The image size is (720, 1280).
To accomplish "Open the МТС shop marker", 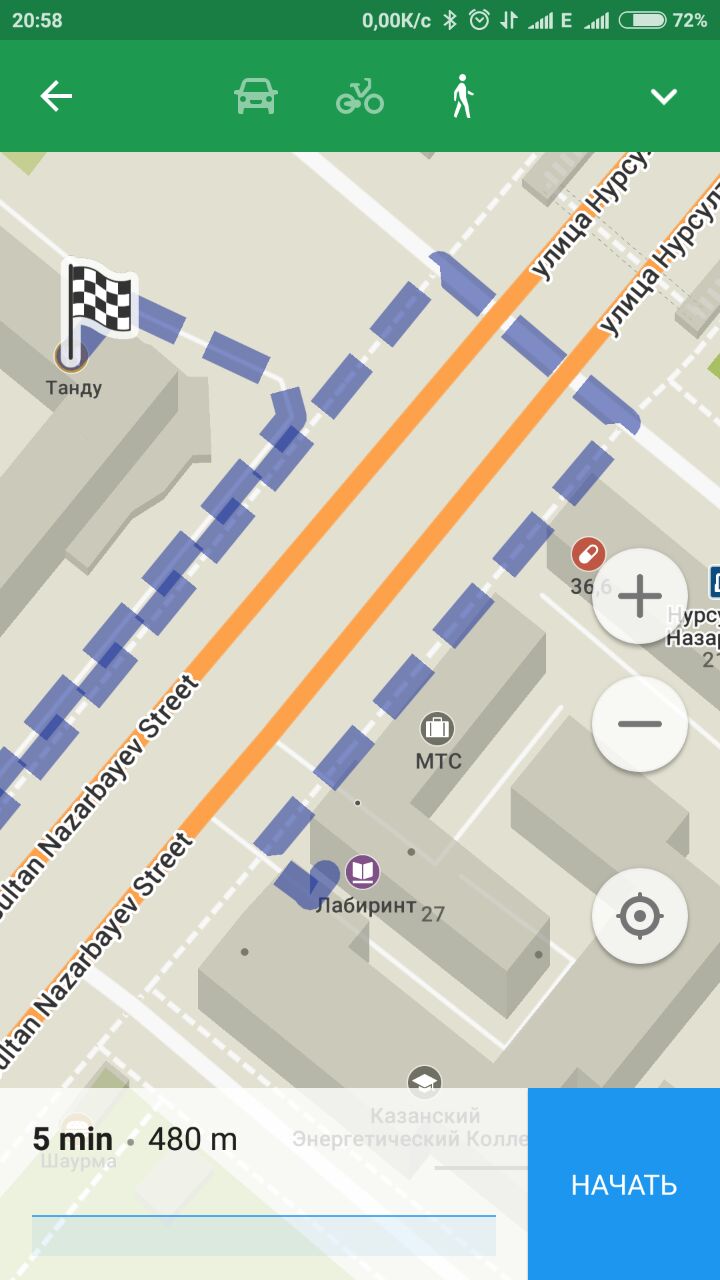I will click(437, 728).
